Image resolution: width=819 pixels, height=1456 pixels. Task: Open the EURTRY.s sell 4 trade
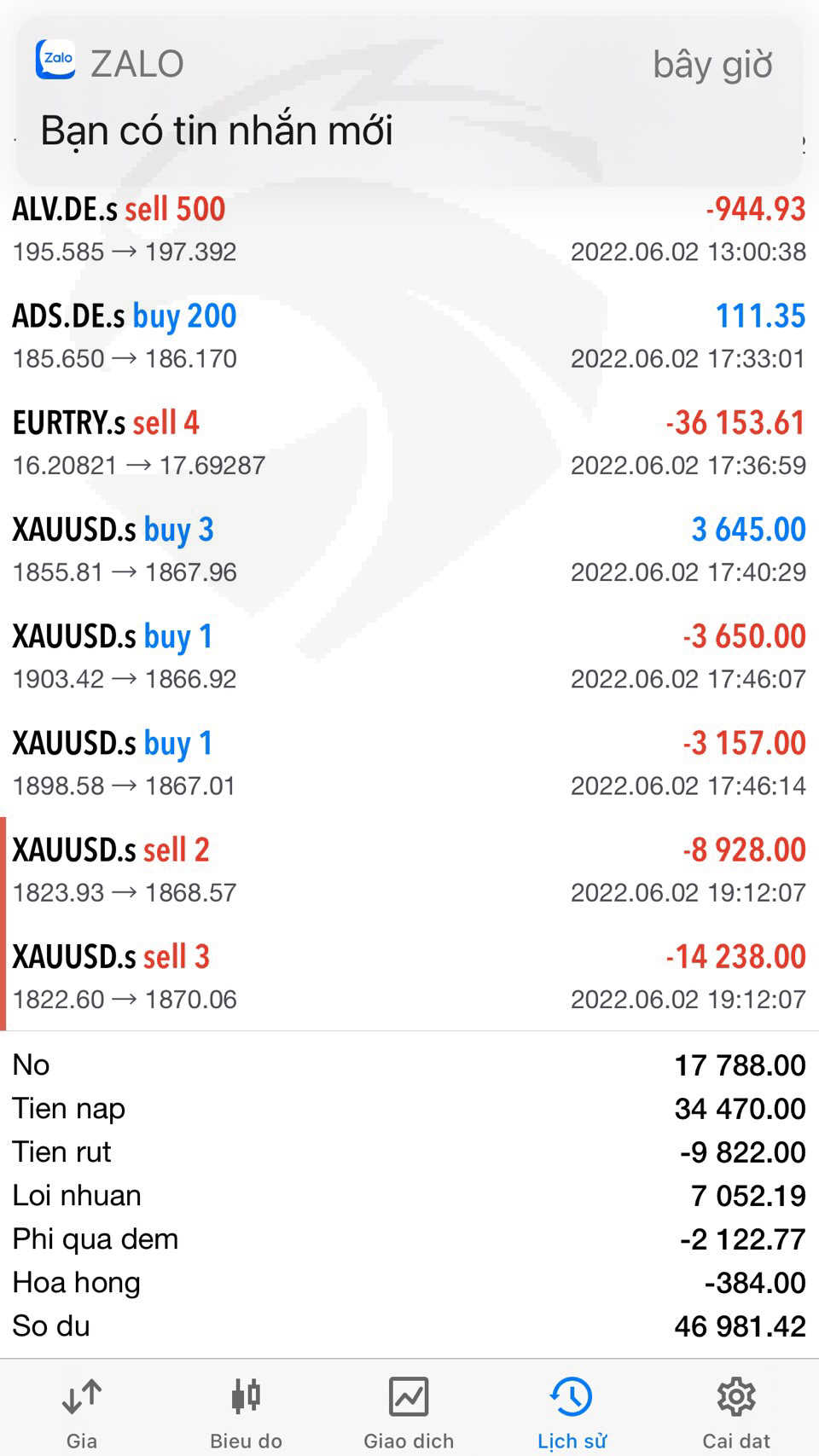(409, 444)
